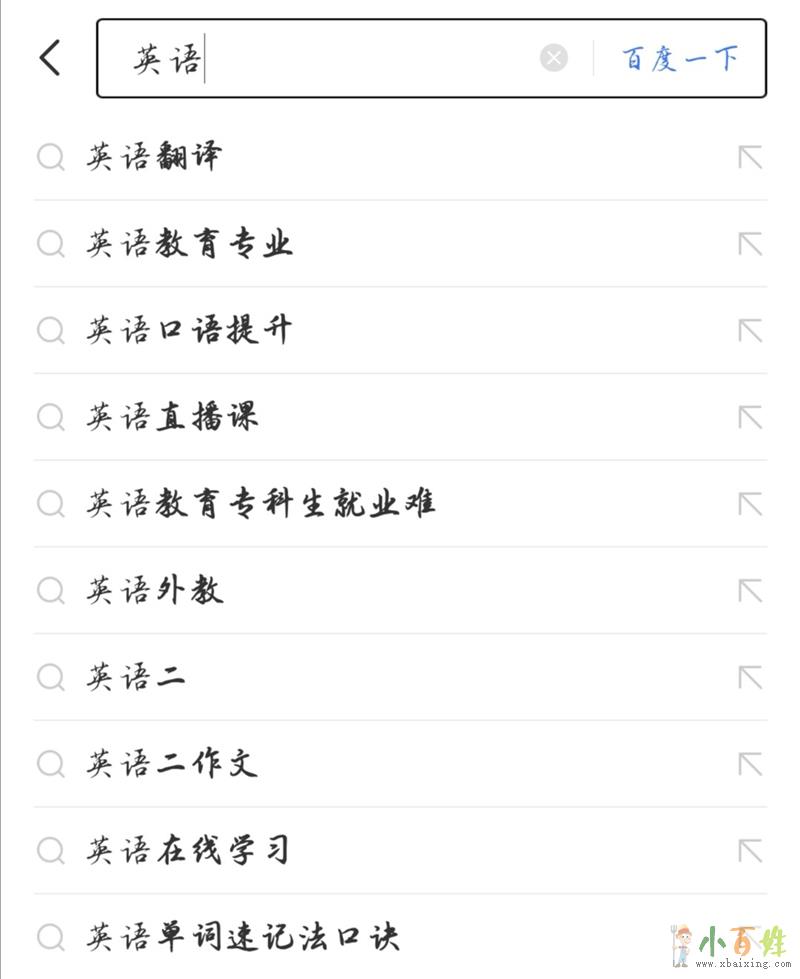Select the suggestion 英语在线学习

coord(189,850)
